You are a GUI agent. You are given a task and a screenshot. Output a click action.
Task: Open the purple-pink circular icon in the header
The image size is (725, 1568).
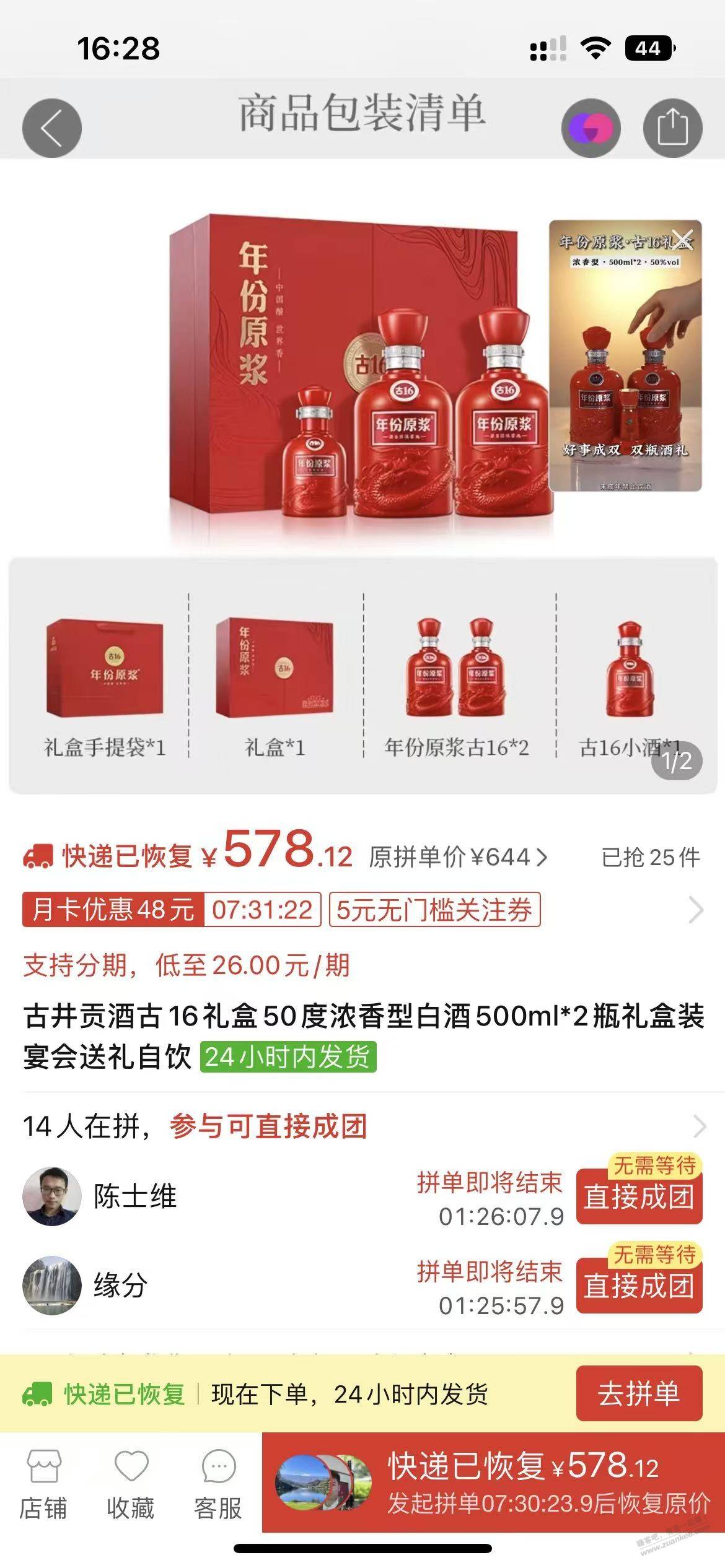[x=591, y=128]
